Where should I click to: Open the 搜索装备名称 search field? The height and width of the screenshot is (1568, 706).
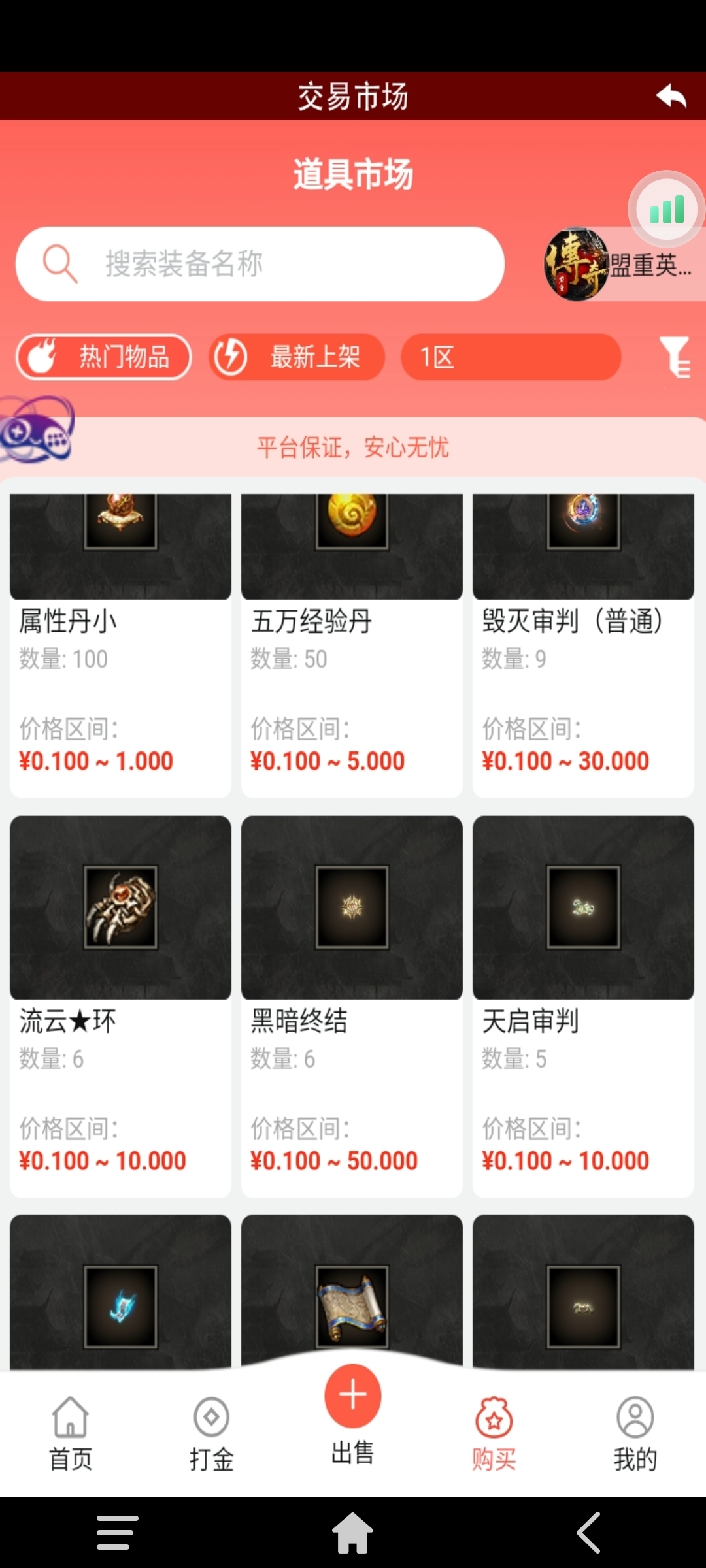pos(260,264)
